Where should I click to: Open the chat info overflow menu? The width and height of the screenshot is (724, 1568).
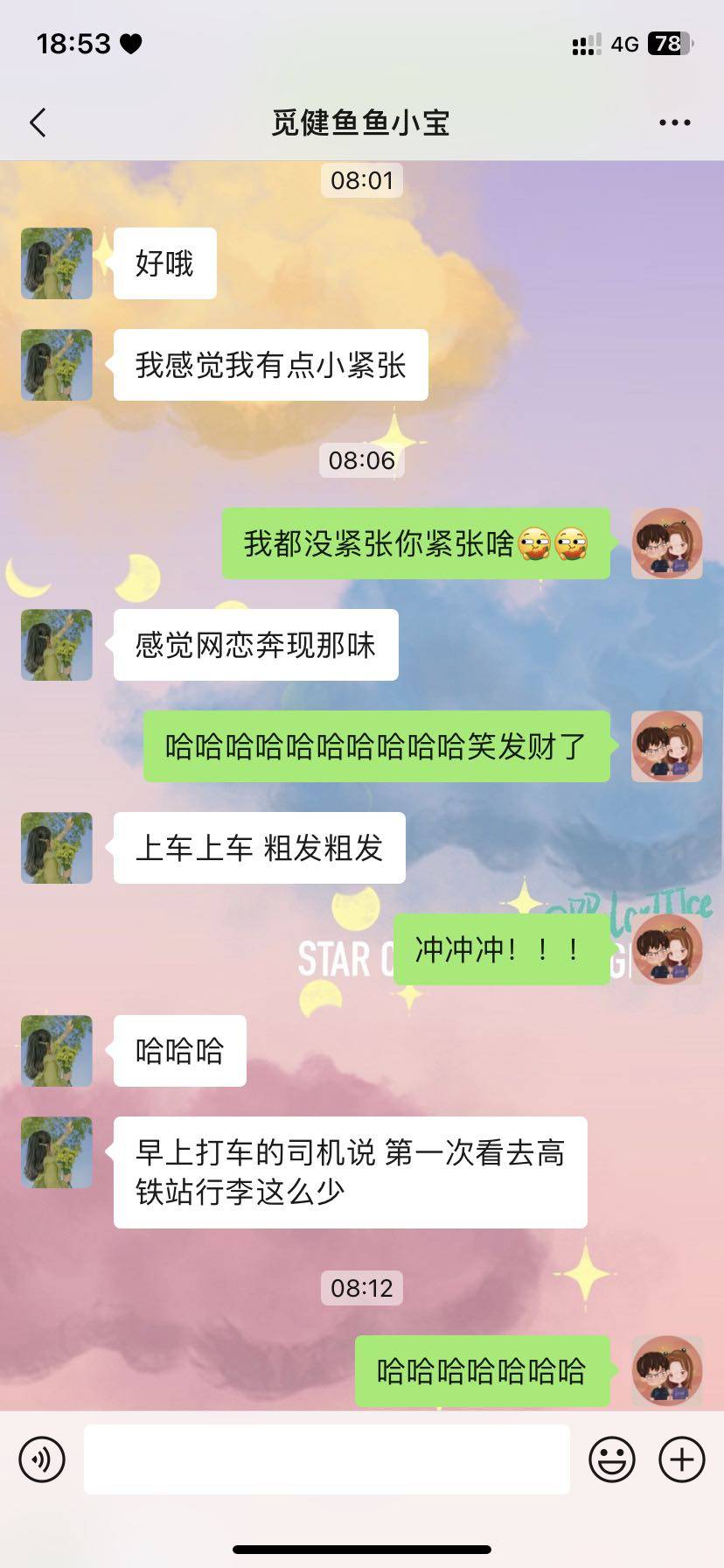[674, 122]
